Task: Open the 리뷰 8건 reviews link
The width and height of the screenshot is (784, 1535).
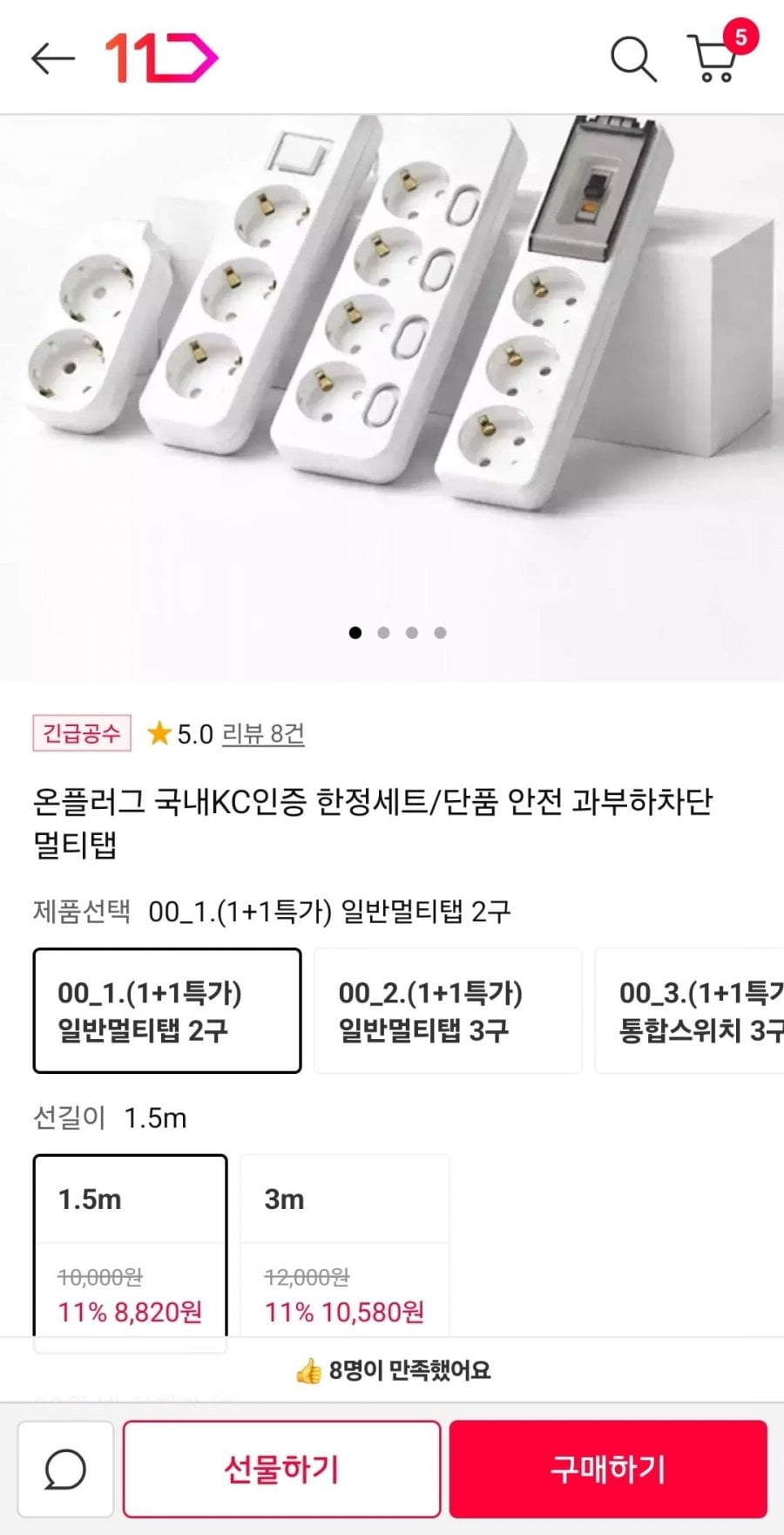Action: (x=263, y=734)
